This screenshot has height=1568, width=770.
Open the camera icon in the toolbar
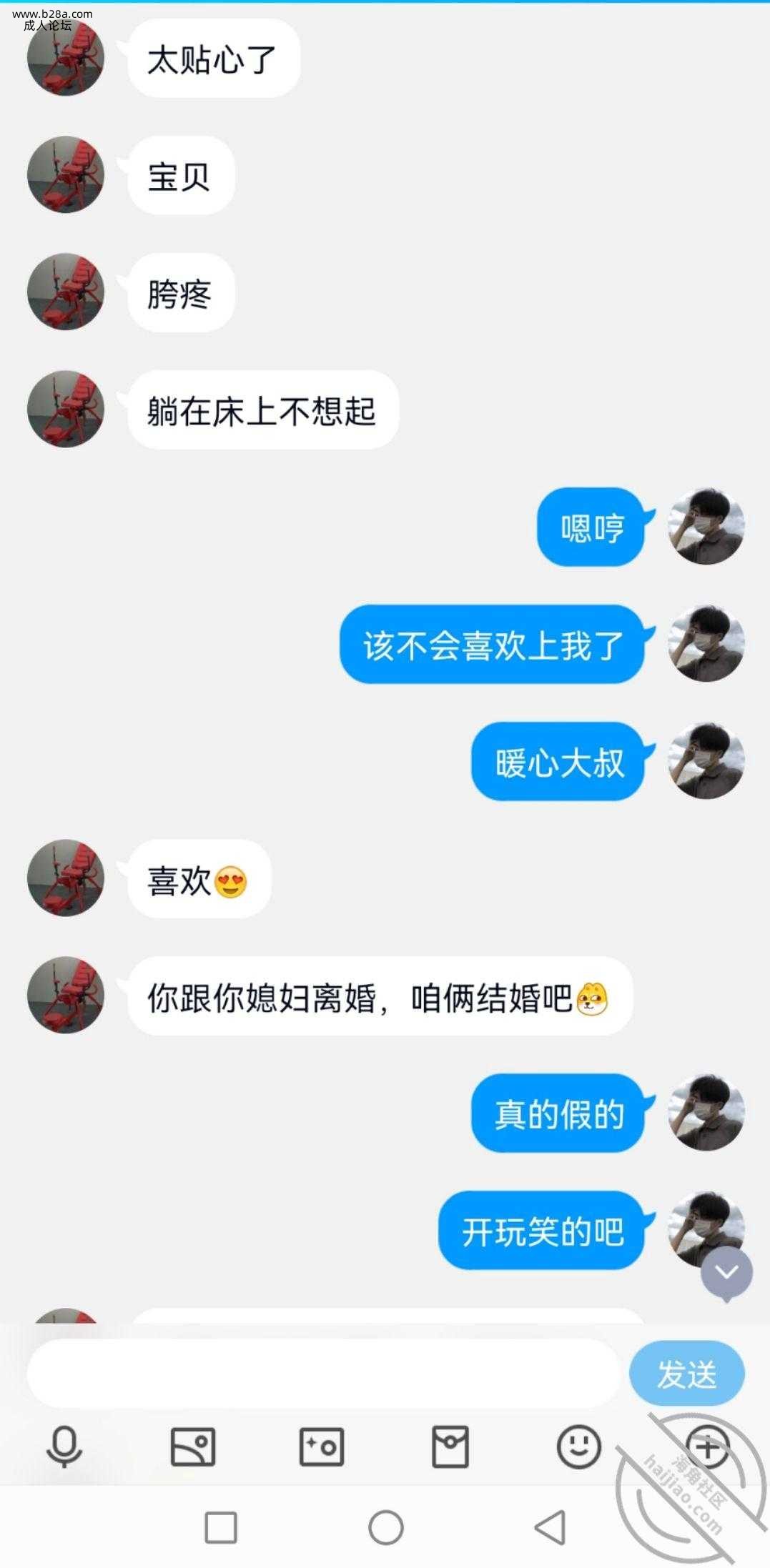pos(322,1447)
